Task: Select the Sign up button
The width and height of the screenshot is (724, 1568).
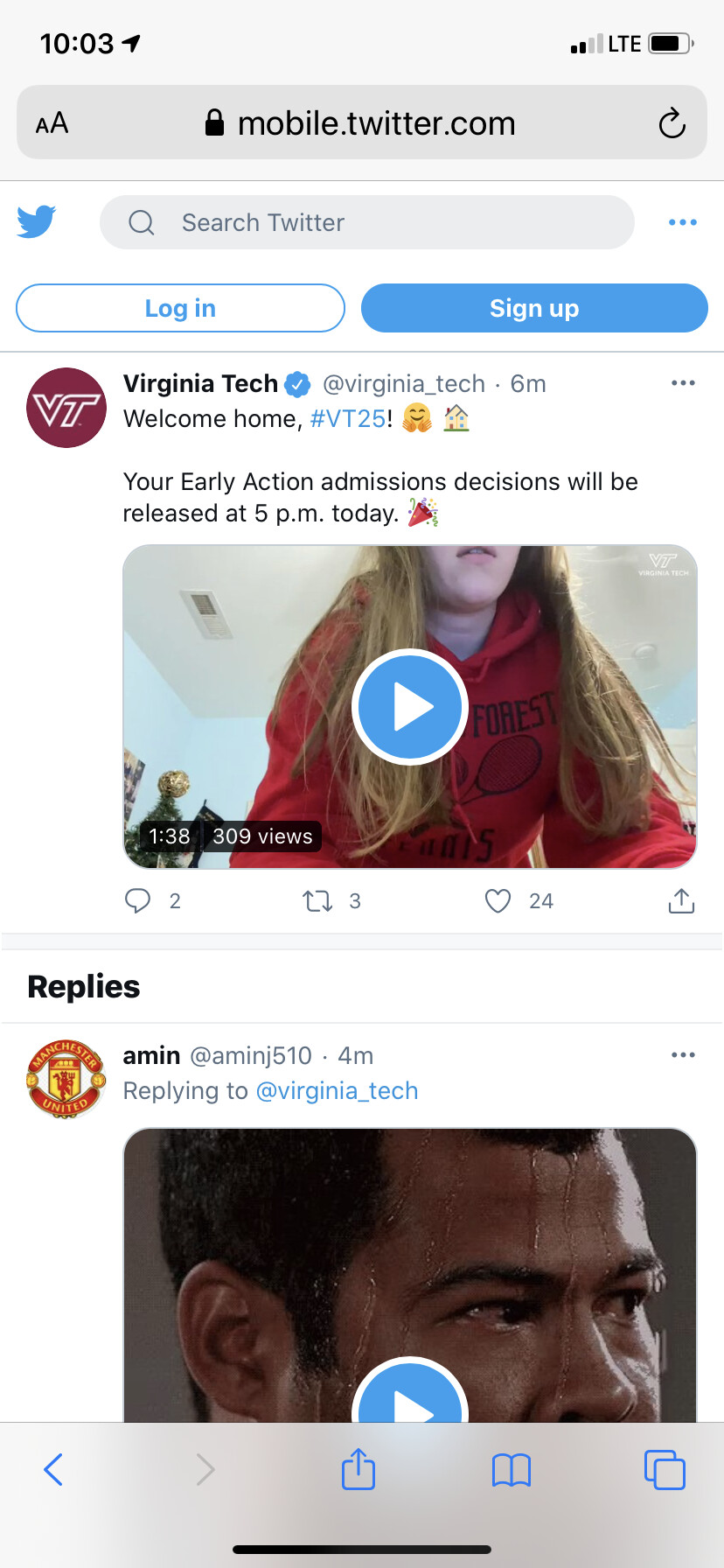Action: point(534,308)
